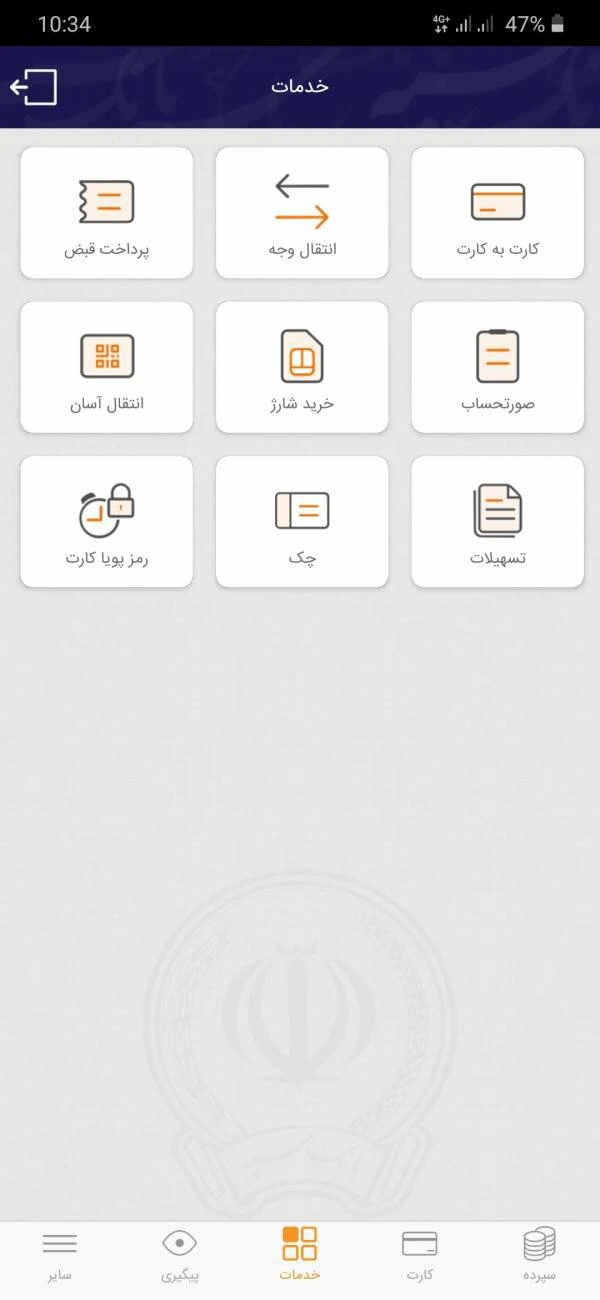Open تسهیلات loans section
600x1300 pixels.
pos(497,521)
